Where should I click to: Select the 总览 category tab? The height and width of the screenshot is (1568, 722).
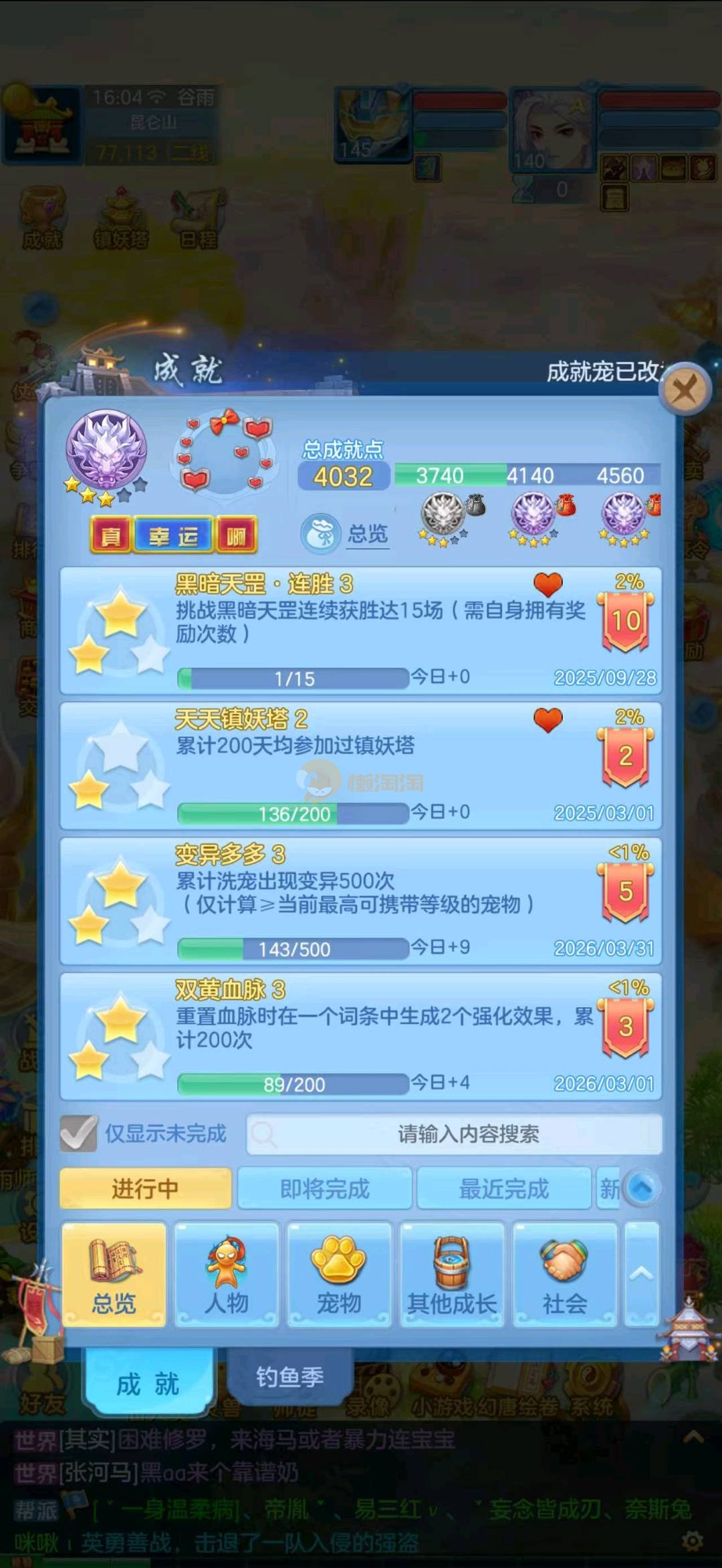[114, 1275]
